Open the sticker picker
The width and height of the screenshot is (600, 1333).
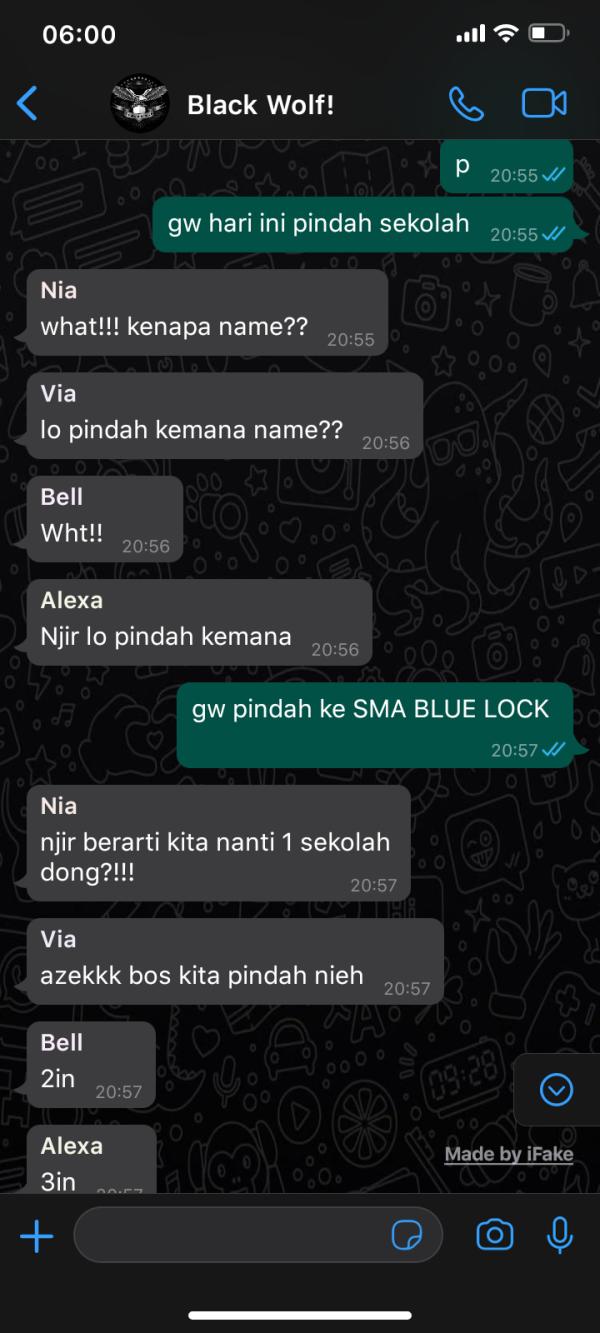(406, 1237)
